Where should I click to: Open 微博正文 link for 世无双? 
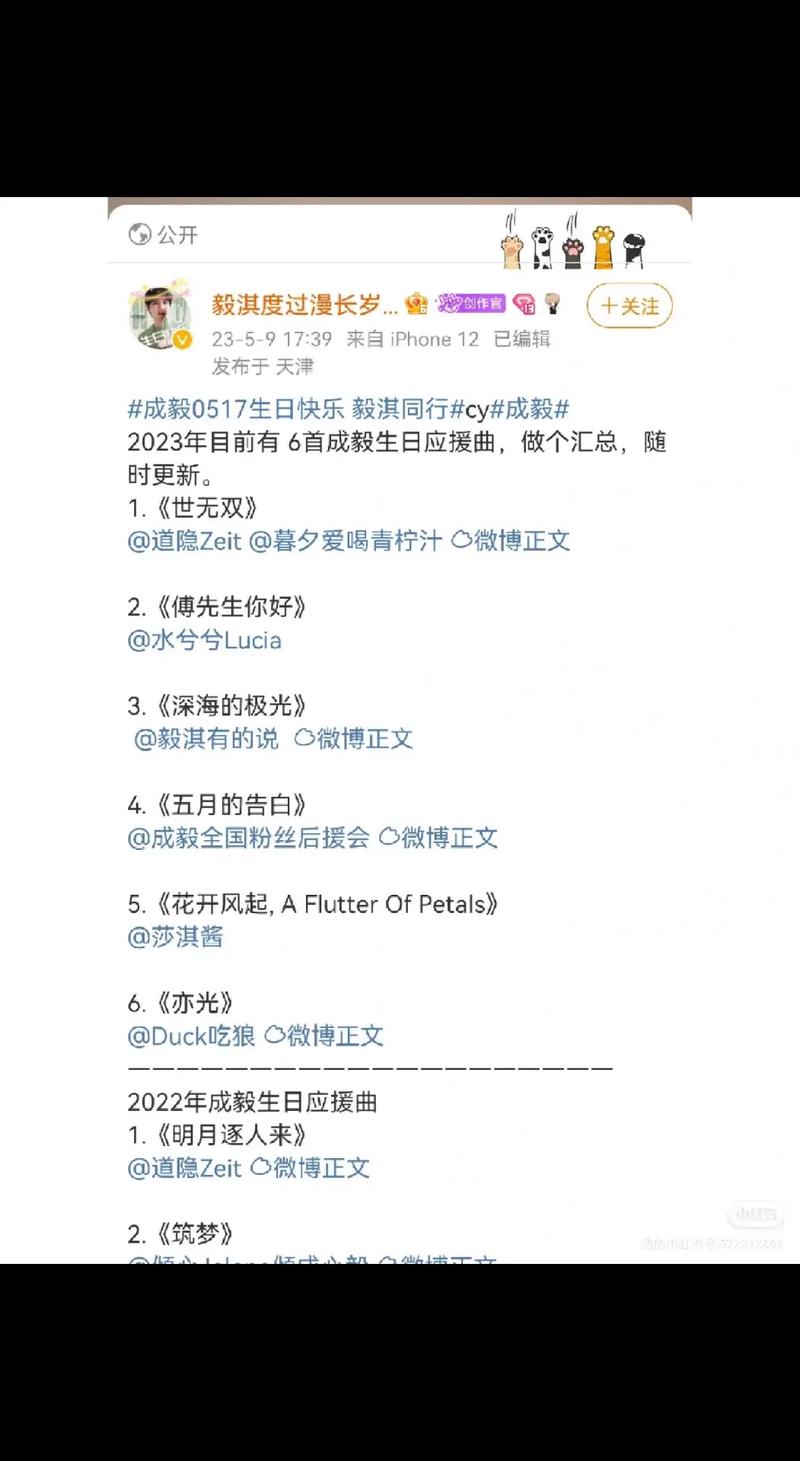point(511,541)
